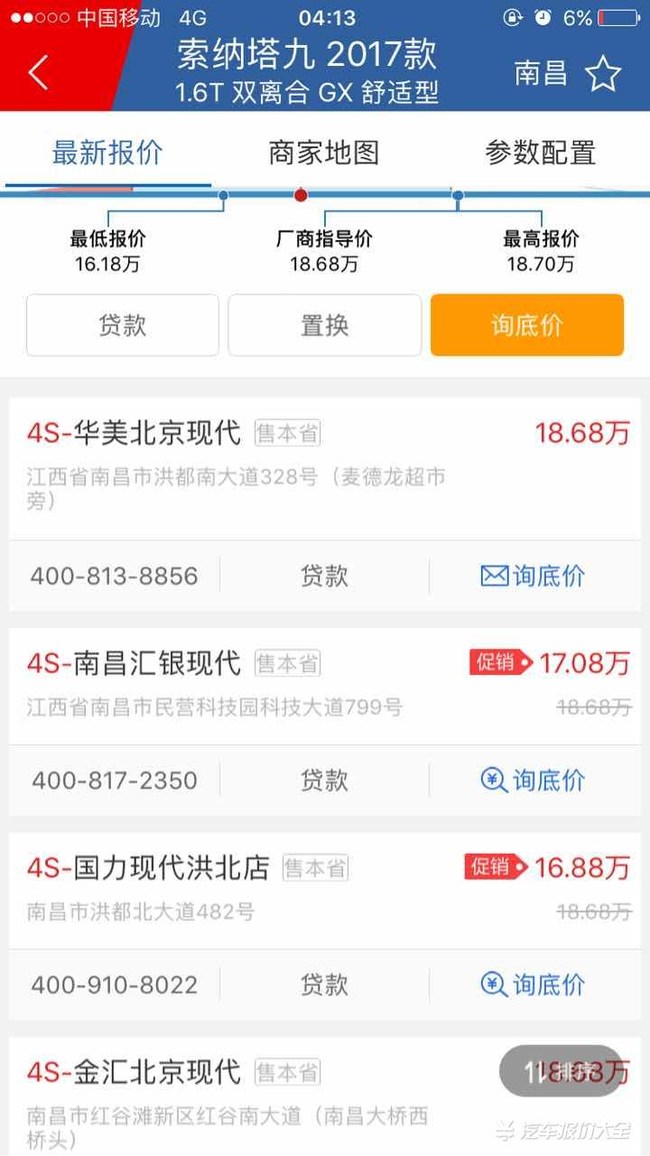
Task: Open the 华美北京现代 dealer card
Action: point(325,469)
